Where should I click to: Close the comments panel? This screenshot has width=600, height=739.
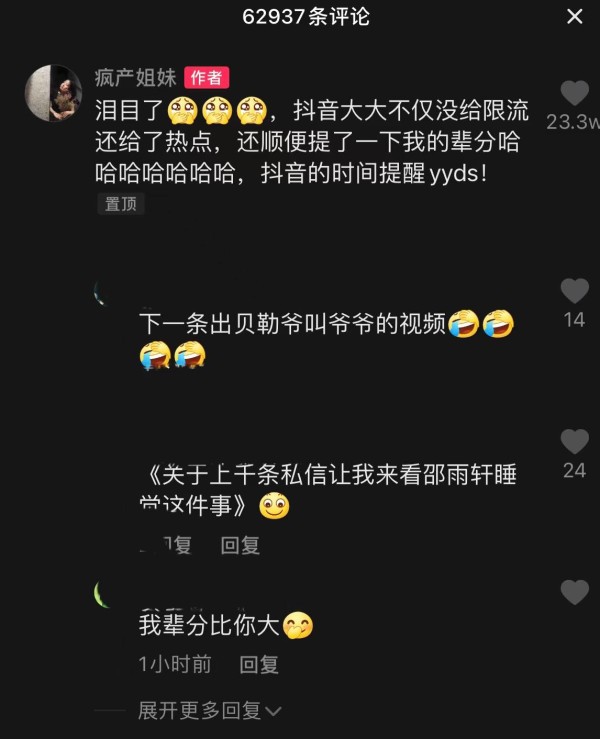(575, 17)
